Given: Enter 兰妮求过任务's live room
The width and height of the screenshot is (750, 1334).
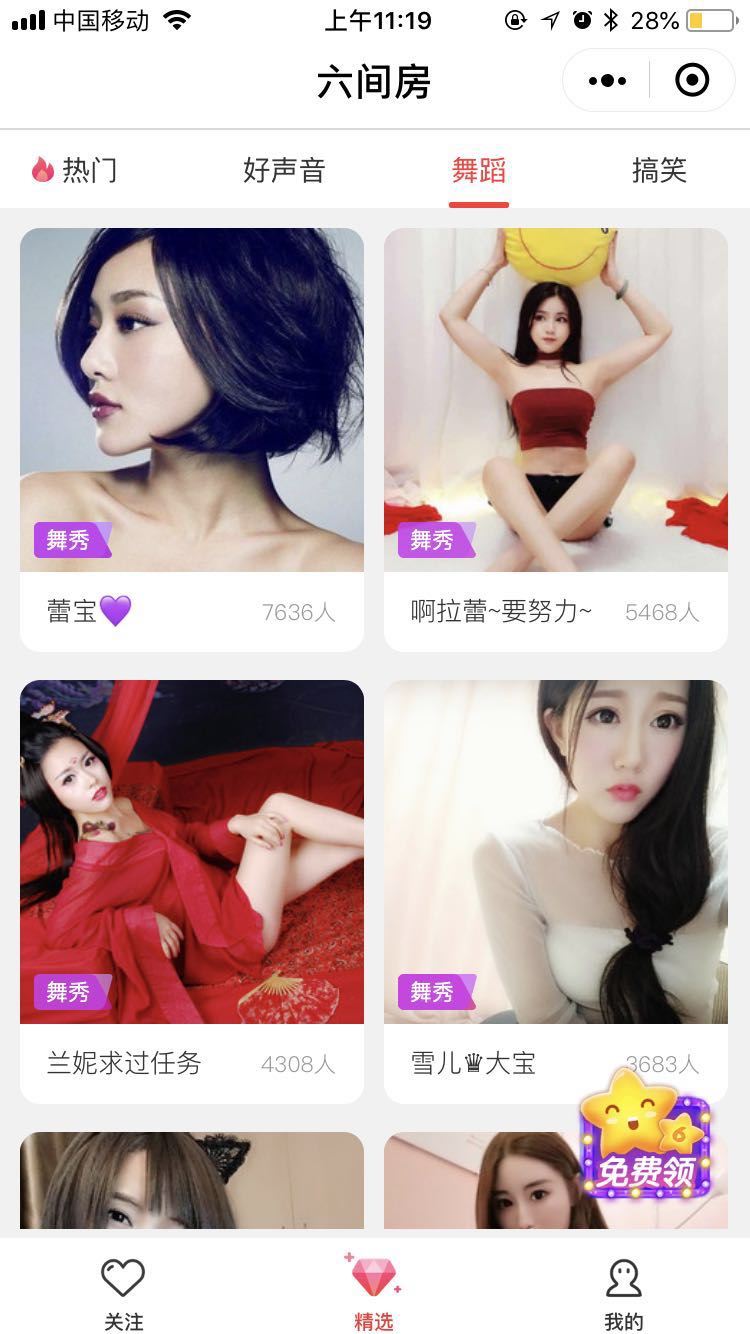Looking at the screenshot, I should (192, 892).
